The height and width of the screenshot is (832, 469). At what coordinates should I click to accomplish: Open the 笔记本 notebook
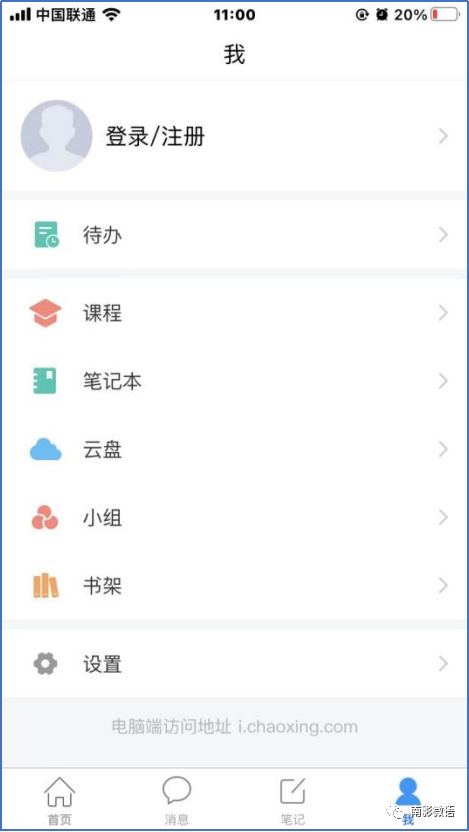[x=234, y=381]
